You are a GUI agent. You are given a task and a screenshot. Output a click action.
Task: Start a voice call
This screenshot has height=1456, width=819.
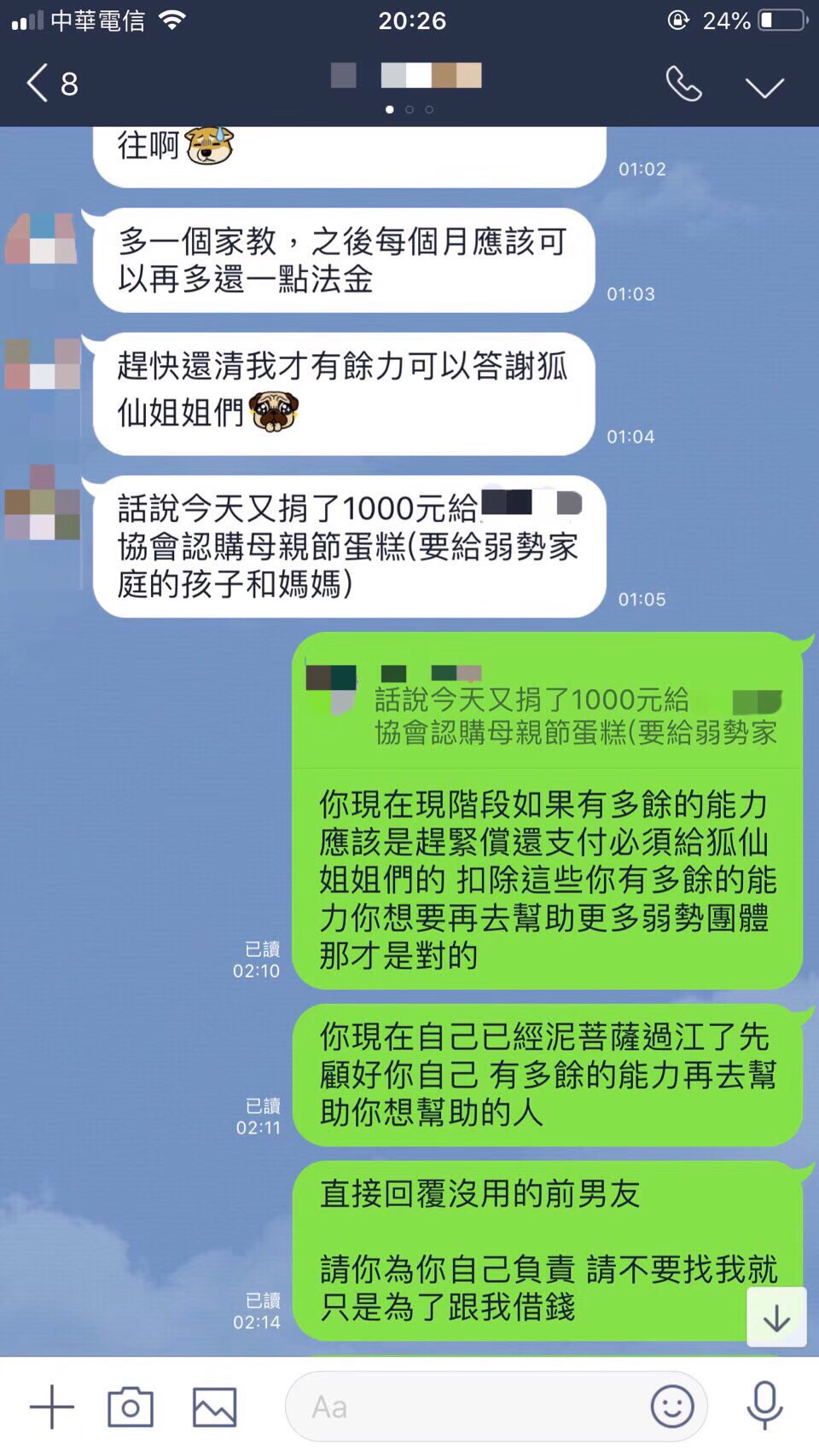pyautogui.click(x=683, y=84)
